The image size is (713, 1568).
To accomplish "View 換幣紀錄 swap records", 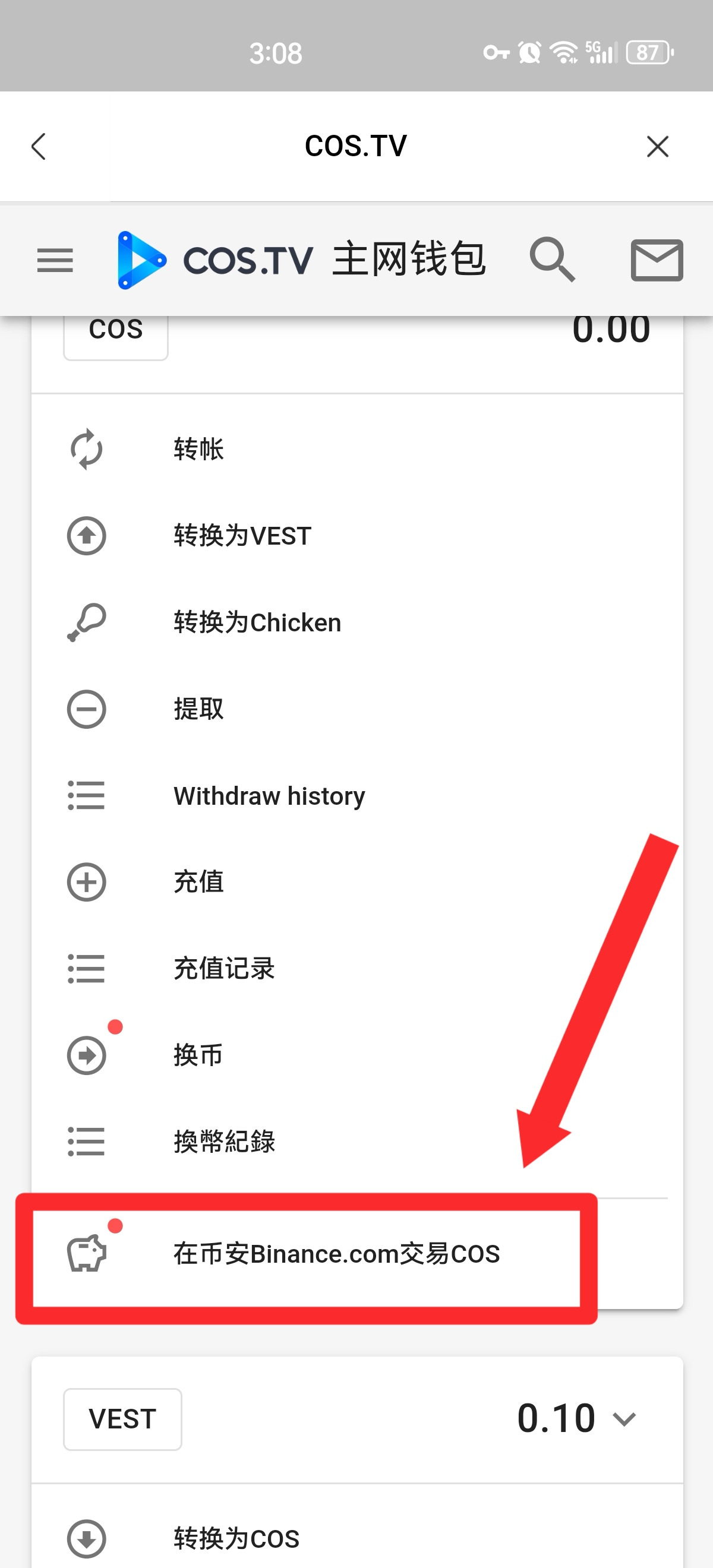I will pos(357,1142).
